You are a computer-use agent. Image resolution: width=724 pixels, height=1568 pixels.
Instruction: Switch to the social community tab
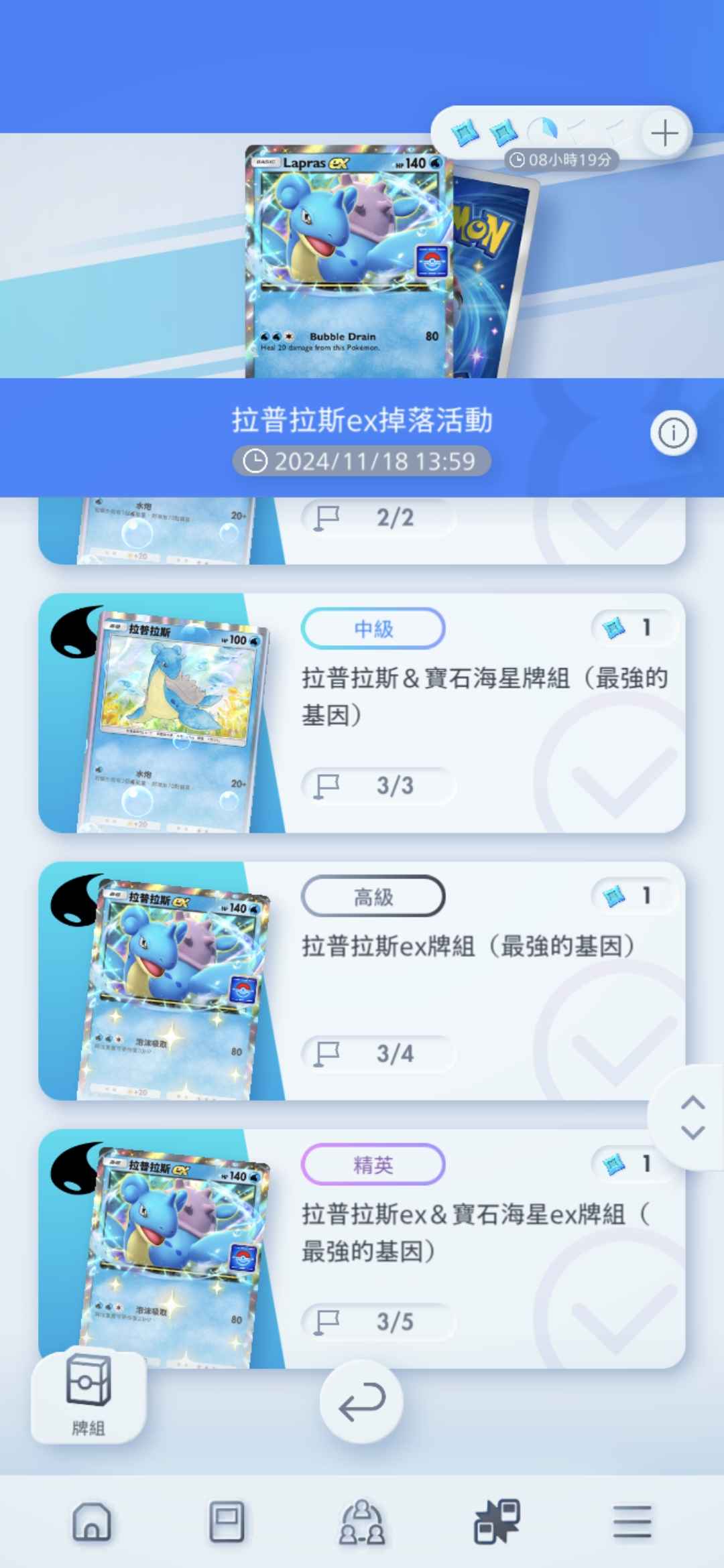coord(362,1522)
